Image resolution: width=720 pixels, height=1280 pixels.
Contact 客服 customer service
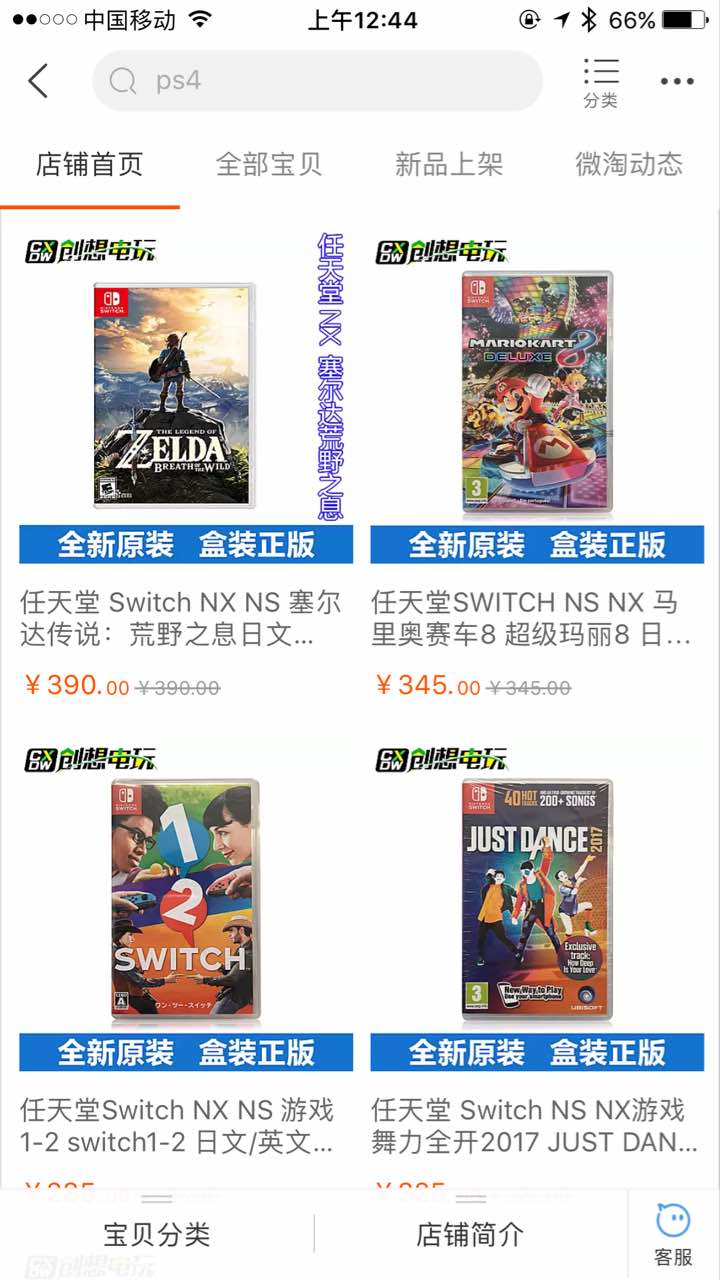(x=673, y=1235)
